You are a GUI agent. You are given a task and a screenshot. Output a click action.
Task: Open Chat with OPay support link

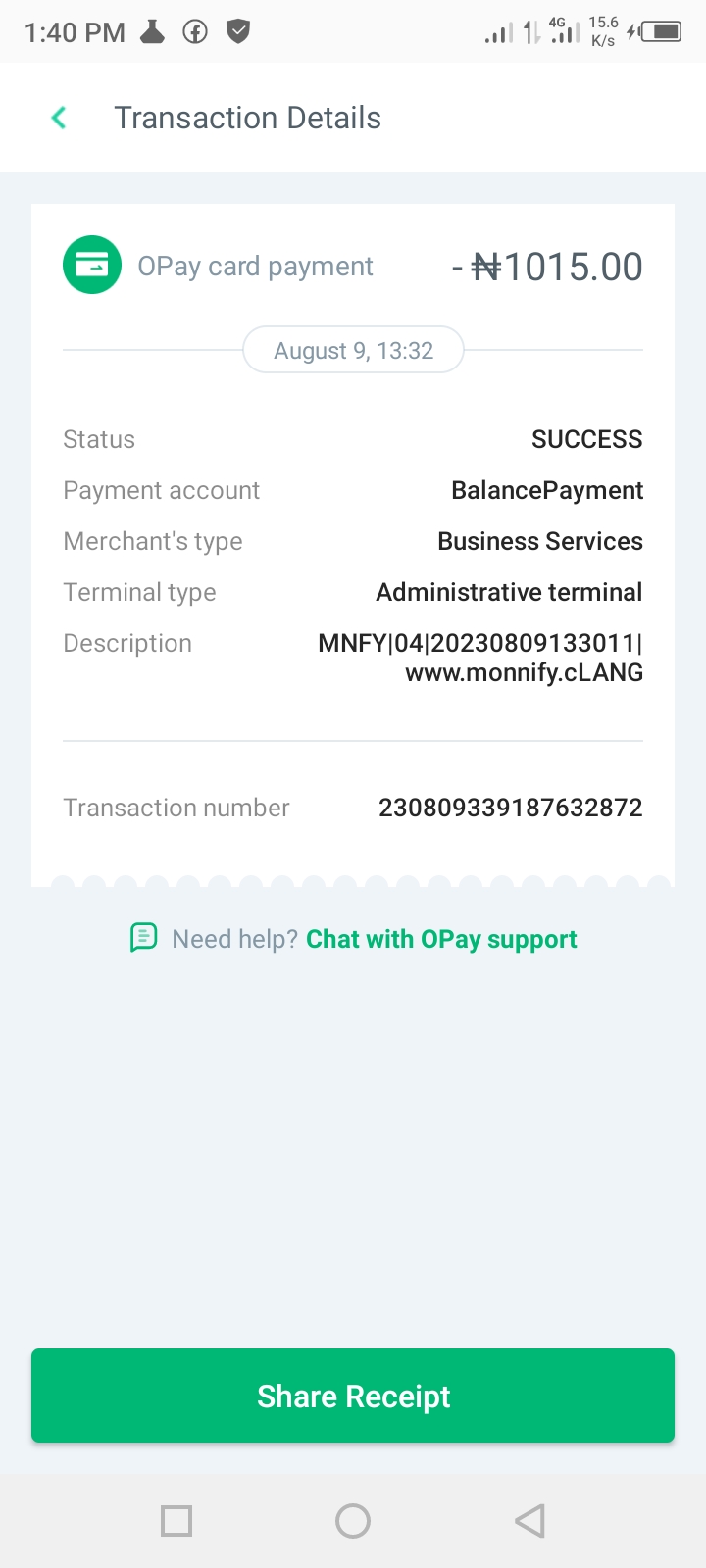click(x=441, y=939)
